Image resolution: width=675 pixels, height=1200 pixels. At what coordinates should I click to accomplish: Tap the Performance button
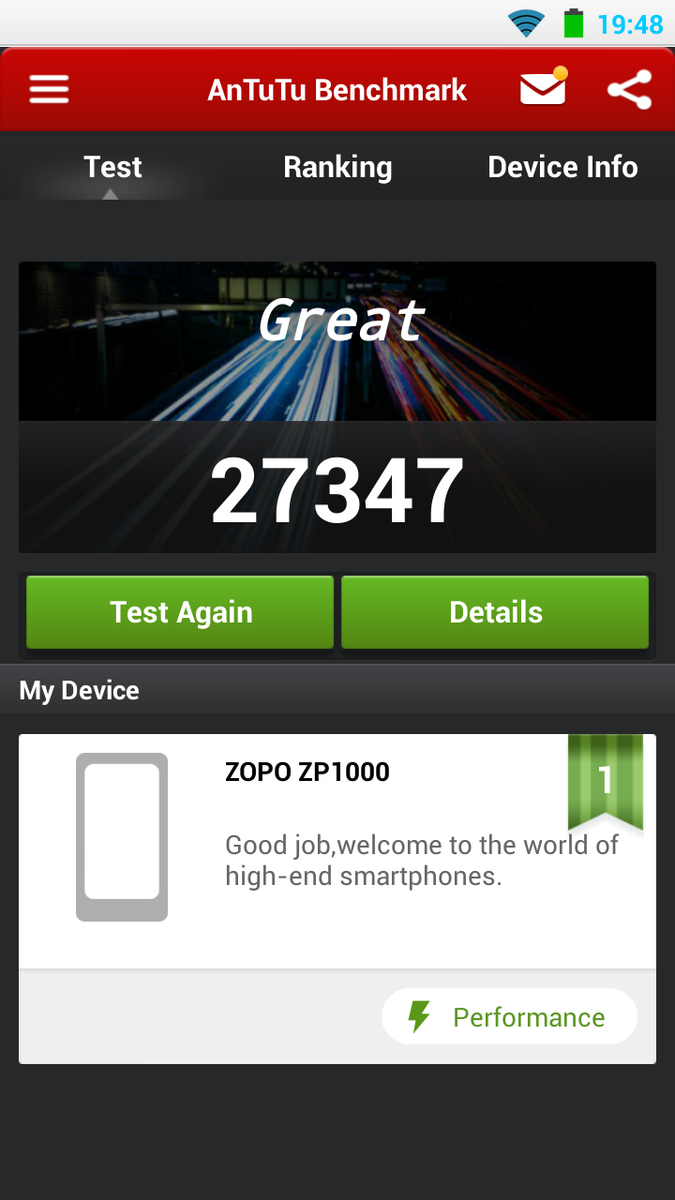point(509,1017)
